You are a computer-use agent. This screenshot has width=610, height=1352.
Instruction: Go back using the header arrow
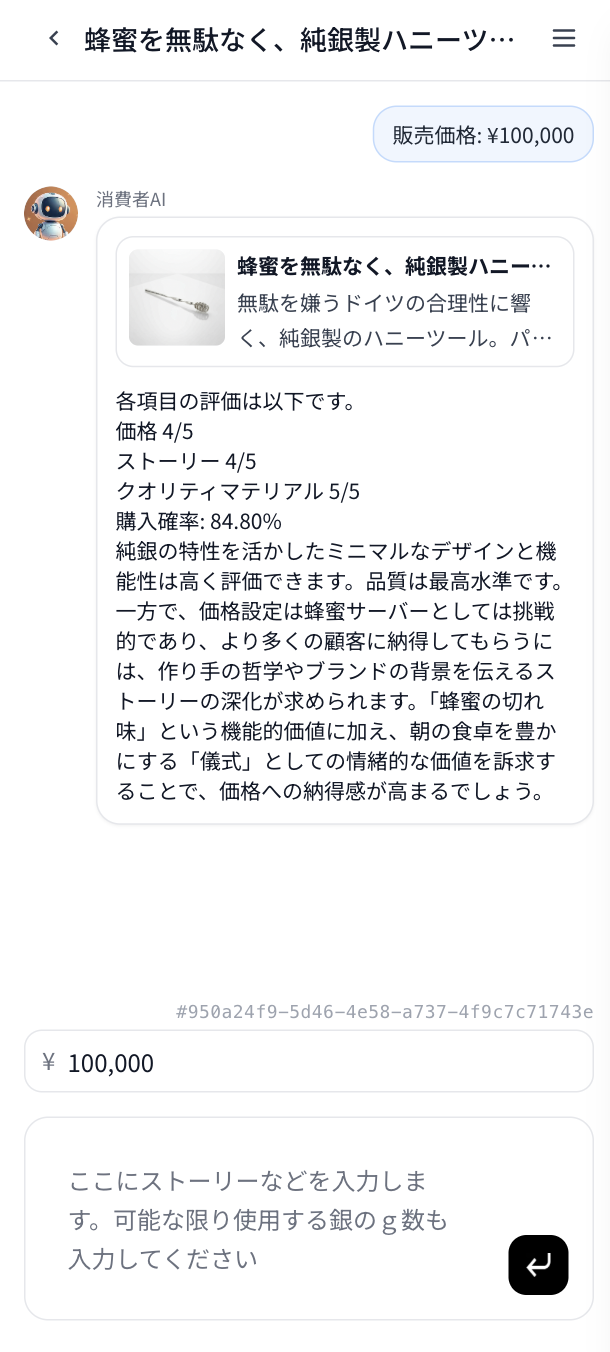click(x=54, y=39)
